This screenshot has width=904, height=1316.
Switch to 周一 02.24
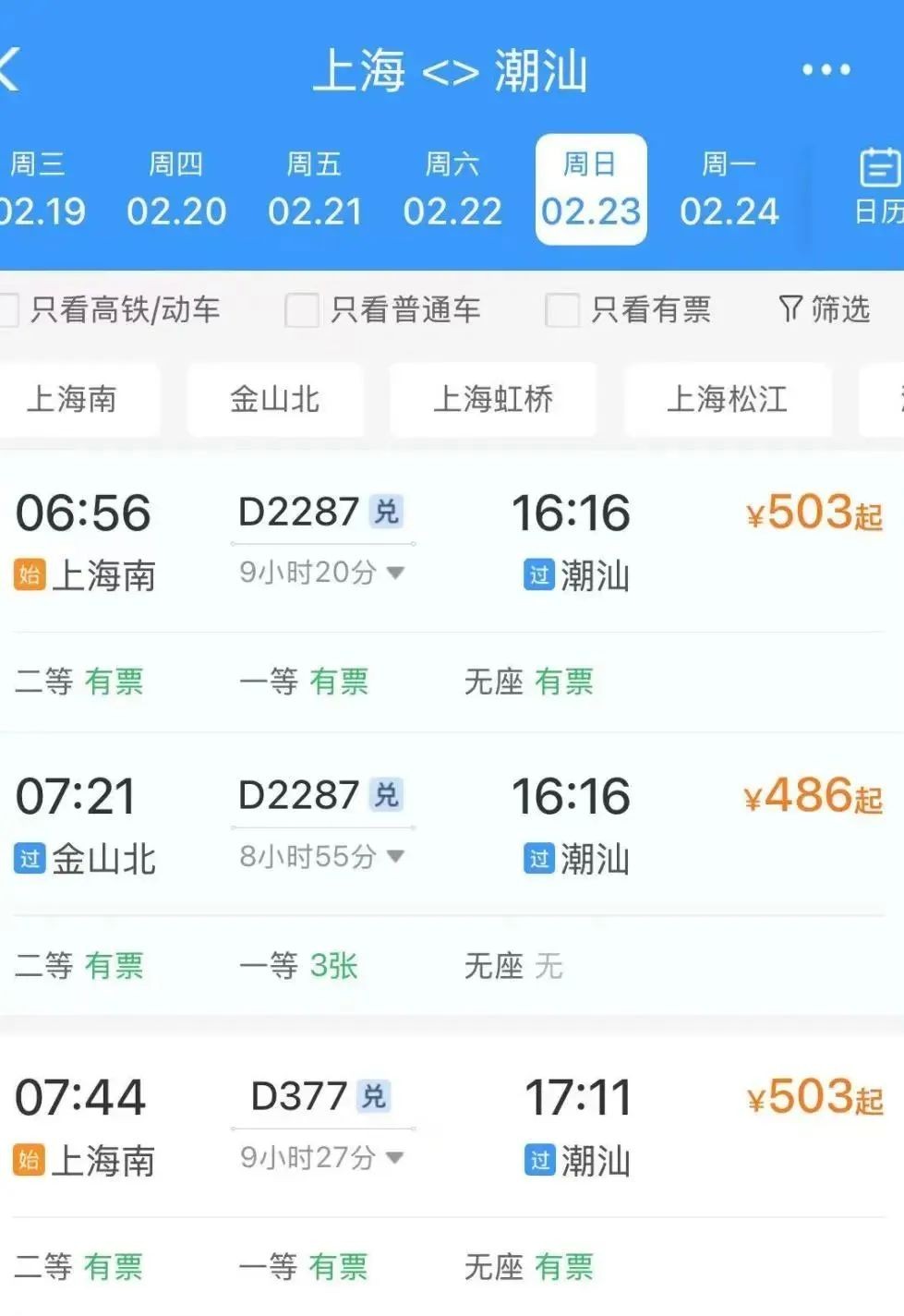[729, 190]
